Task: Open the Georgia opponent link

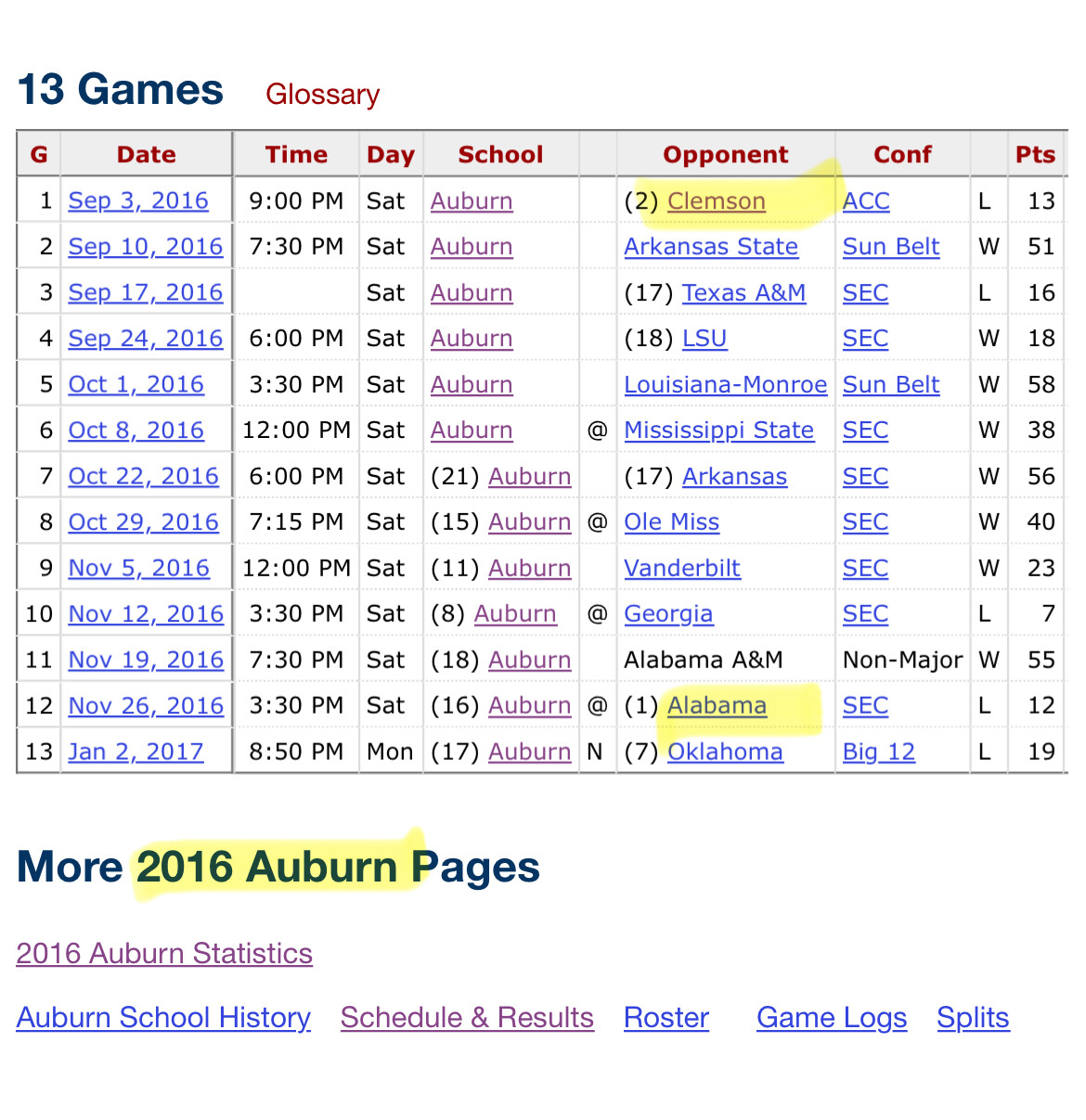Action: [x=668, y=614]
